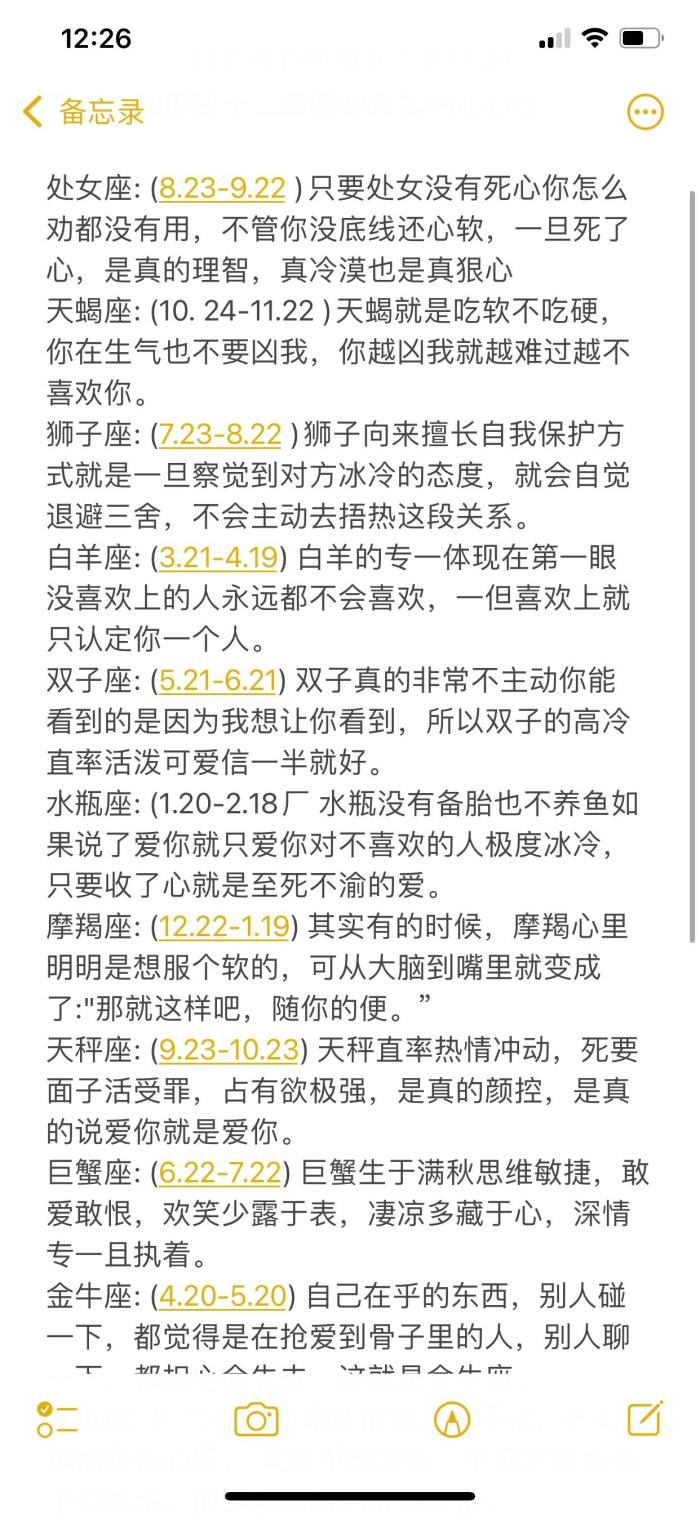Tap the 8.23-9.22 date link
The height and width of the screenshot is (1514, 700).
[x=222, y=188]
